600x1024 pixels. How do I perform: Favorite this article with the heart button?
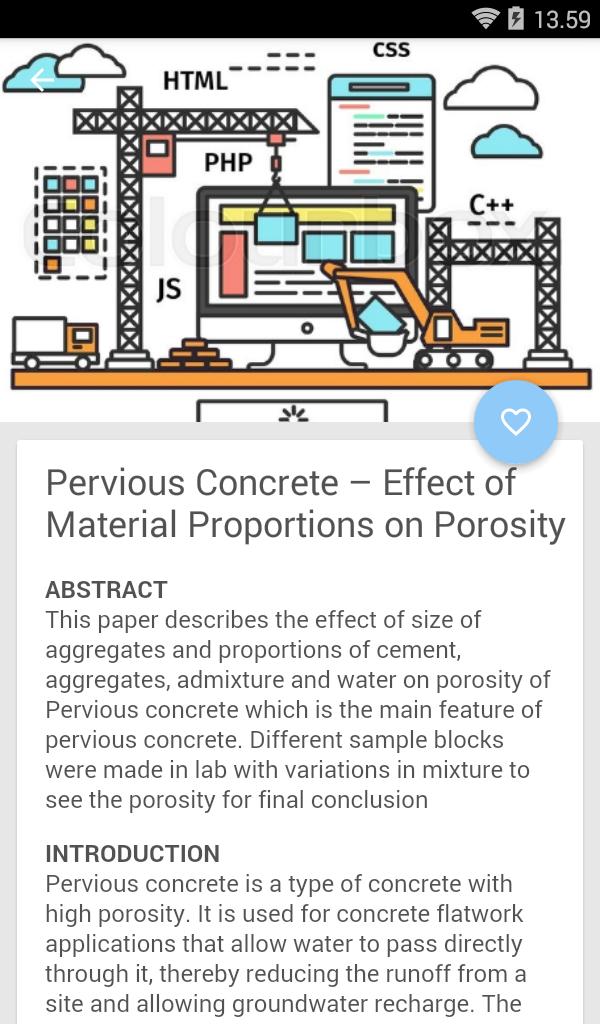(x=516, y=422)
